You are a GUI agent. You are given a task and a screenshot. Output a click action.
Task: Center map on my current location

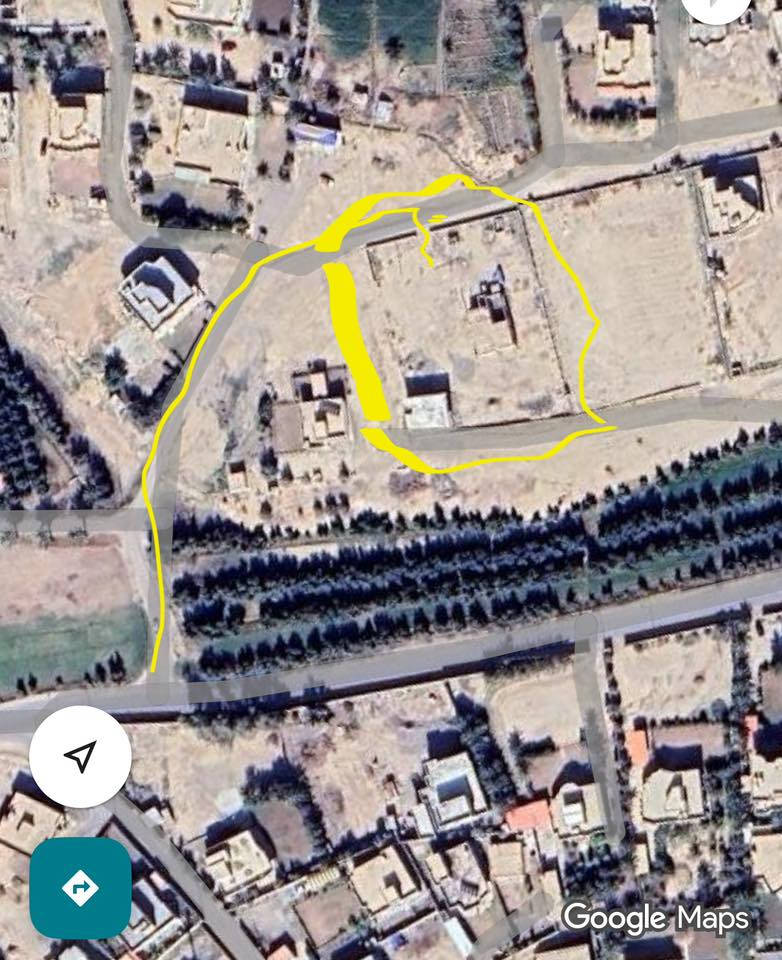pyautogui.click(x=80, y=756)
